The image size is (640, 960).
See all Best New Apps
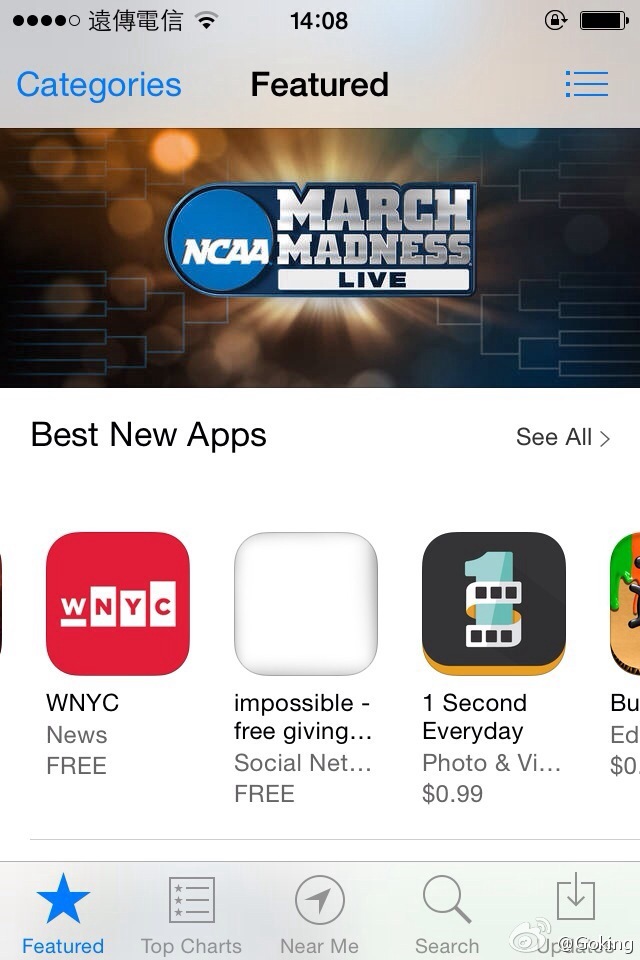point(562,437)
